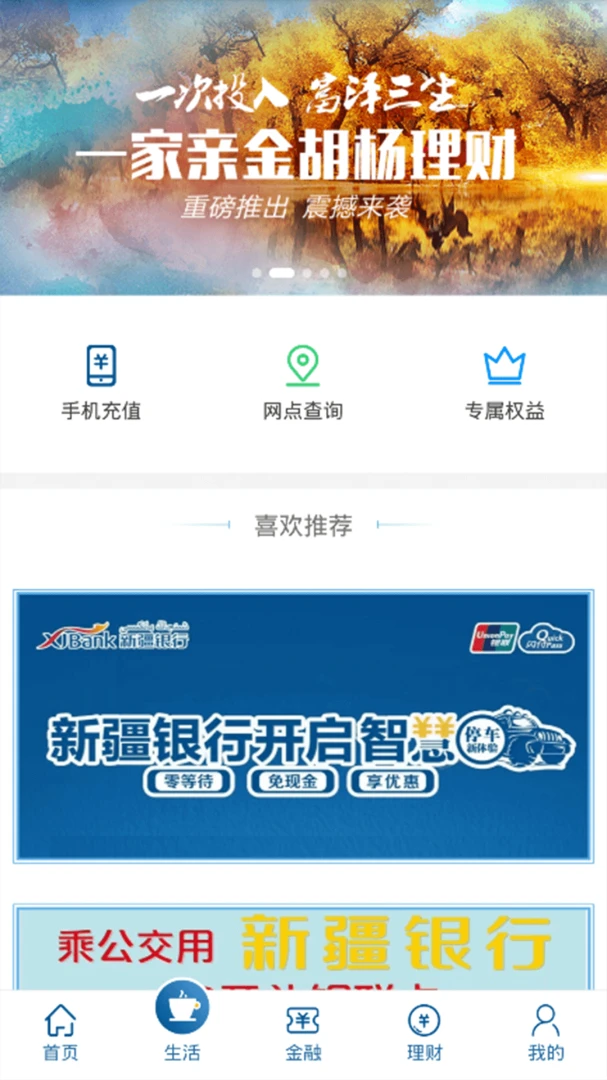This screenshot has height=1080, width=607.
Task: Switch to the 生活 tab
Action: point(182,1028)
